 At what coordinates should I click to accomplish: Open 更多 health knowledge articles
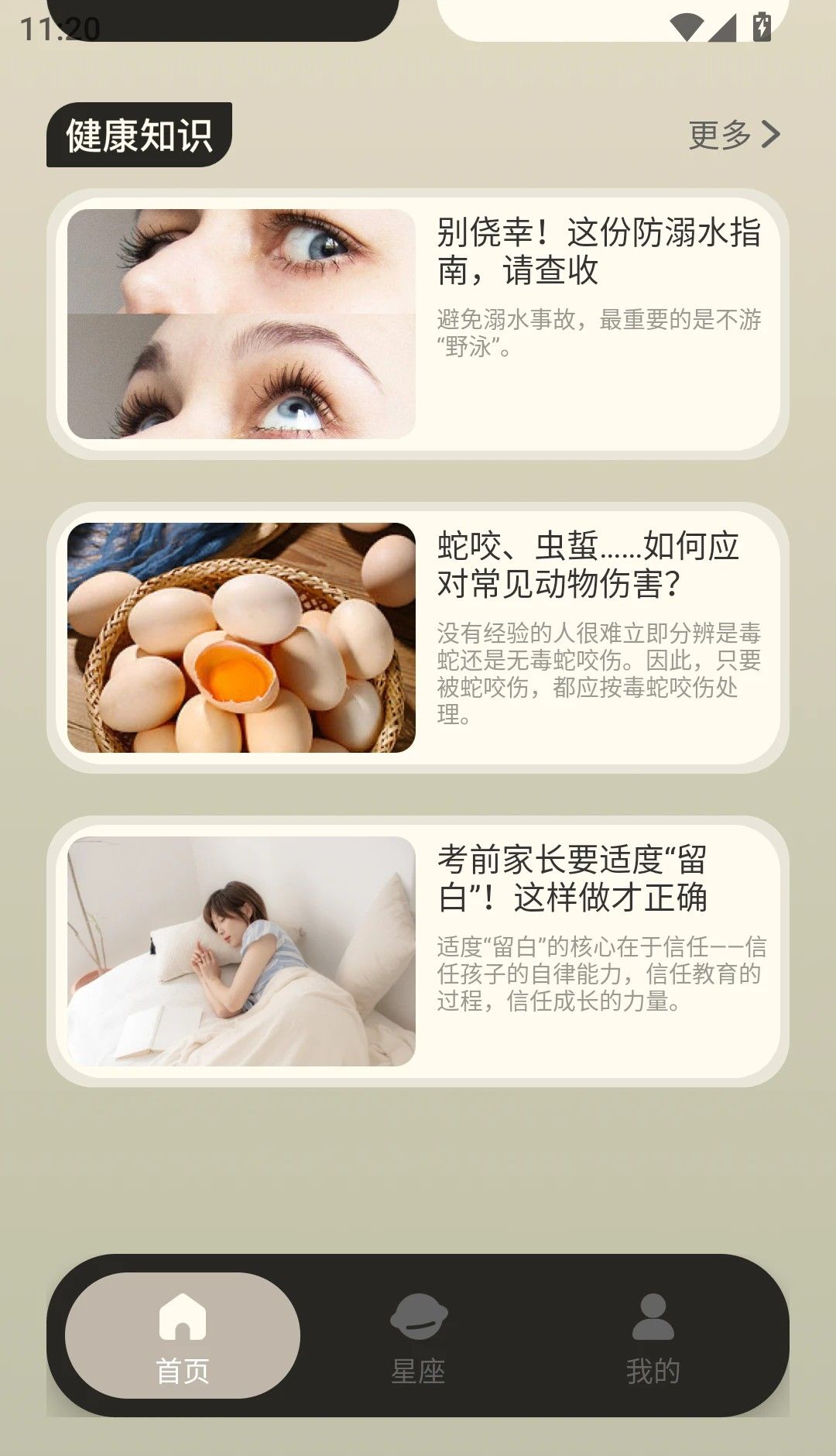[x=734, y=135]
